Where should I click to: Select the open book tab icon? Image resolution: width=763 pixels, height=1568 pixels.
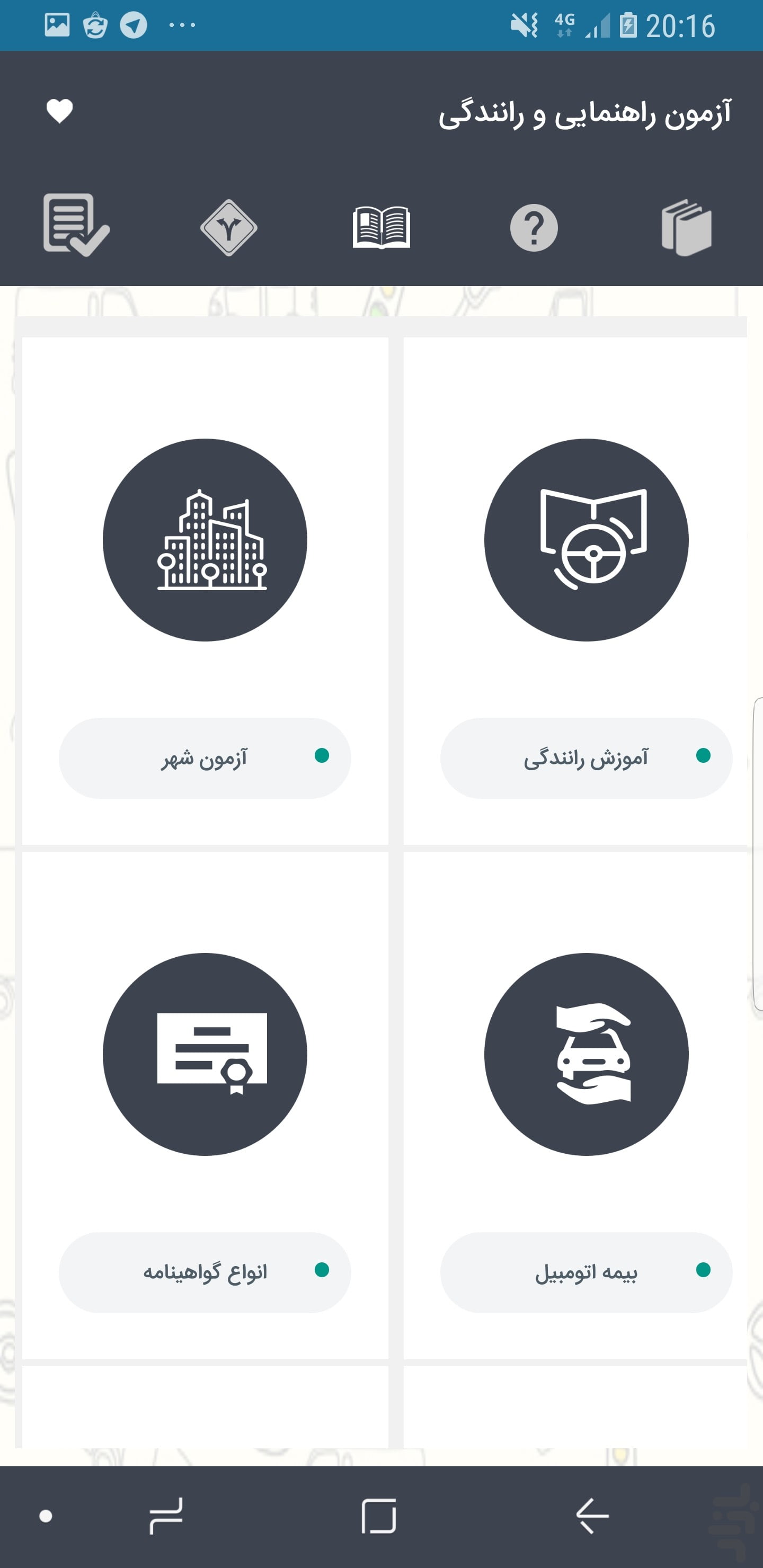381,227
